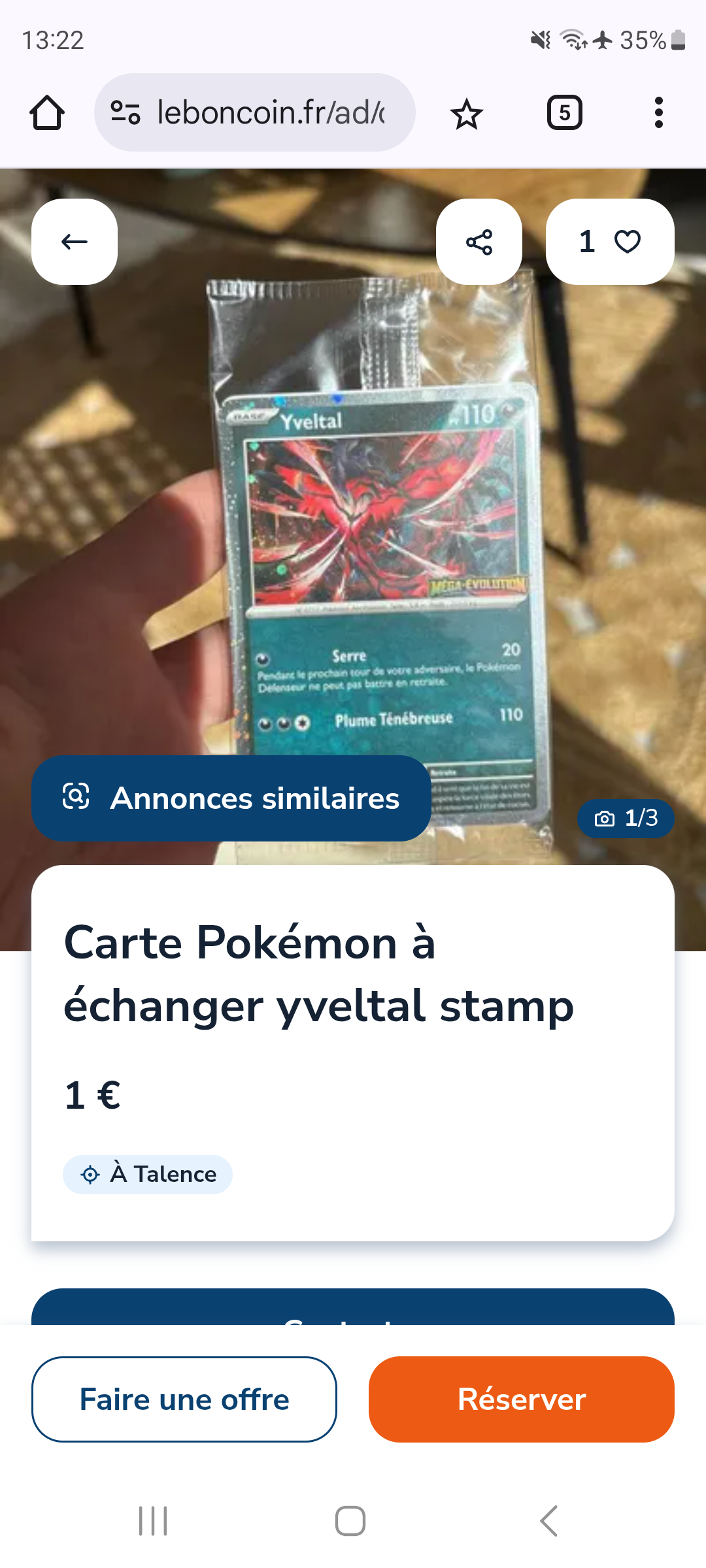Viewport: 706px width, 1568px height.
Task: Tap the system home button
Action: click(x=350, y=1521)
